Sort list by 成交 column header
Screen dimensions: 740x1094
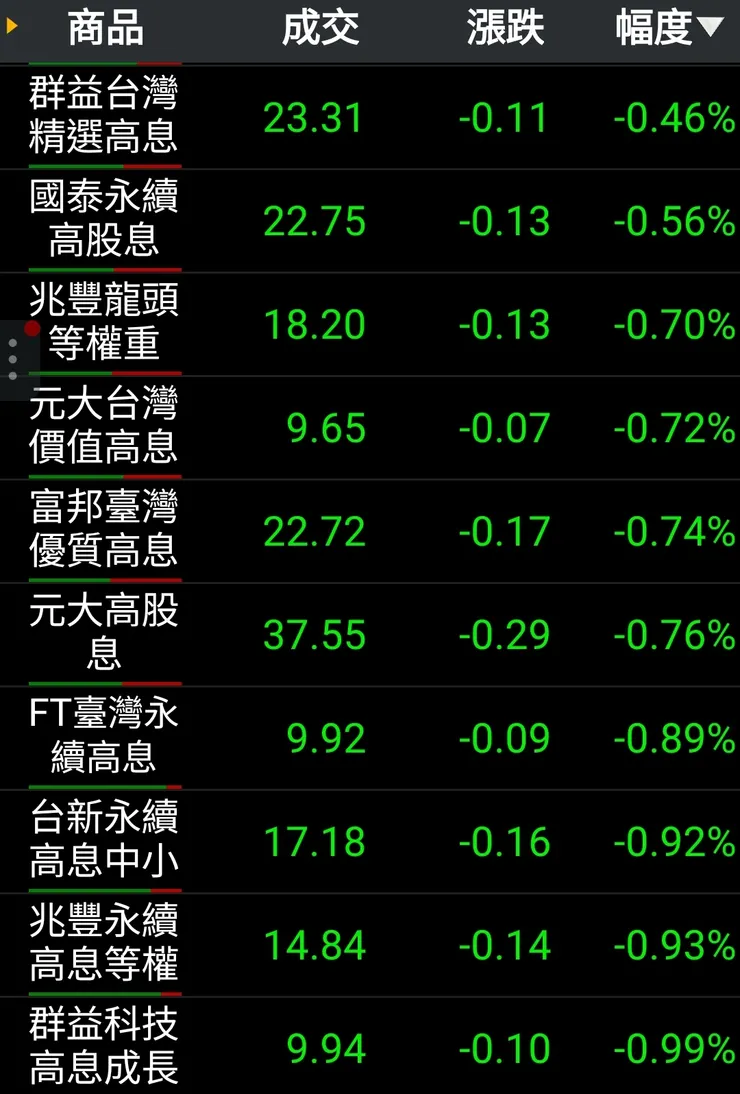[x=320, y=29]
